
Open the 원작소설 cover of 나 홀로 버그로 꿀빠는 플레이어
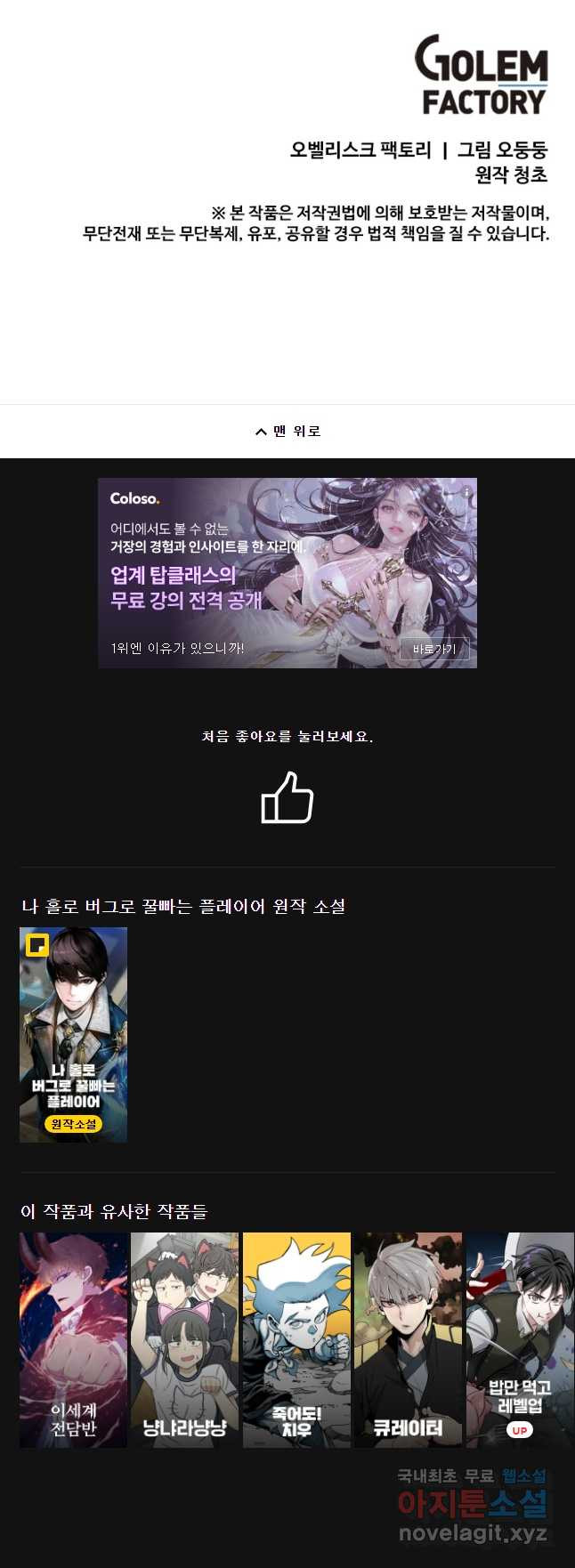[x=73, y=1034]
